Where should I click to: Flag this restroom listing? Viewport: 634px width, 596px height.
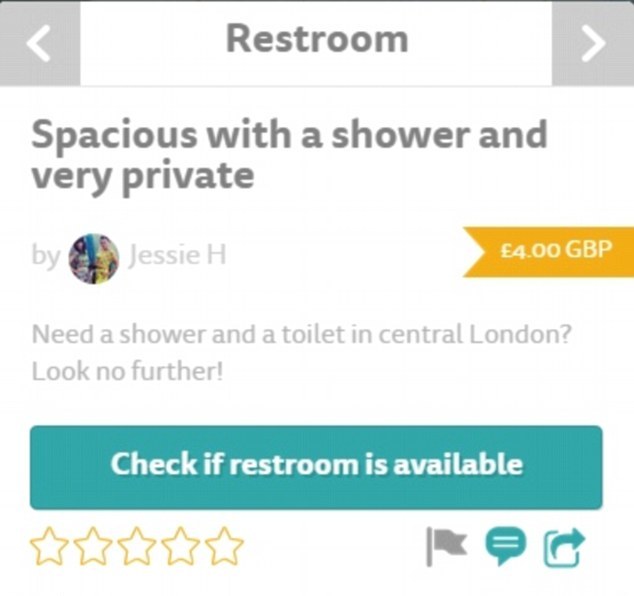coord(446,546)
